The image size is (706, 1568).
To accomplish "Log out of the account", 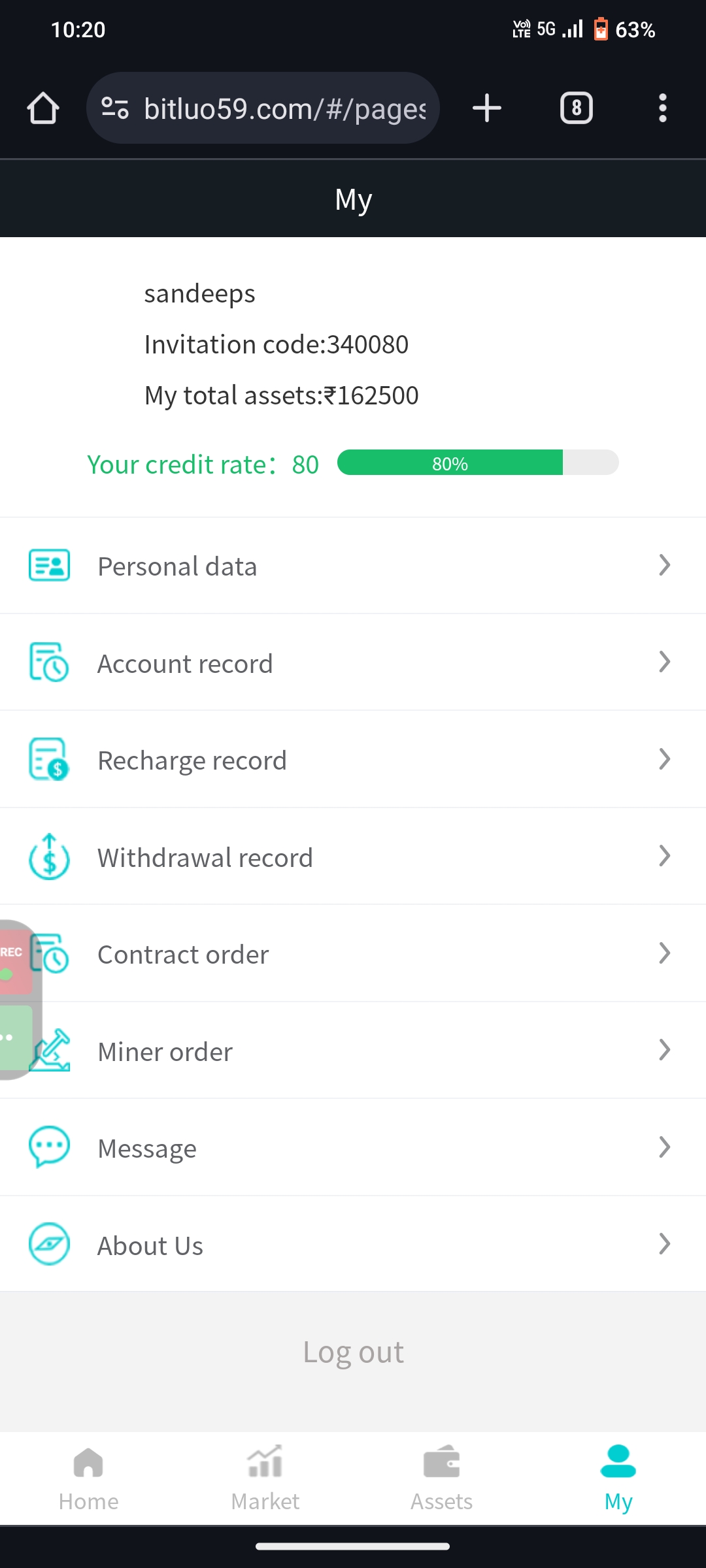I will pos(353,1352).
